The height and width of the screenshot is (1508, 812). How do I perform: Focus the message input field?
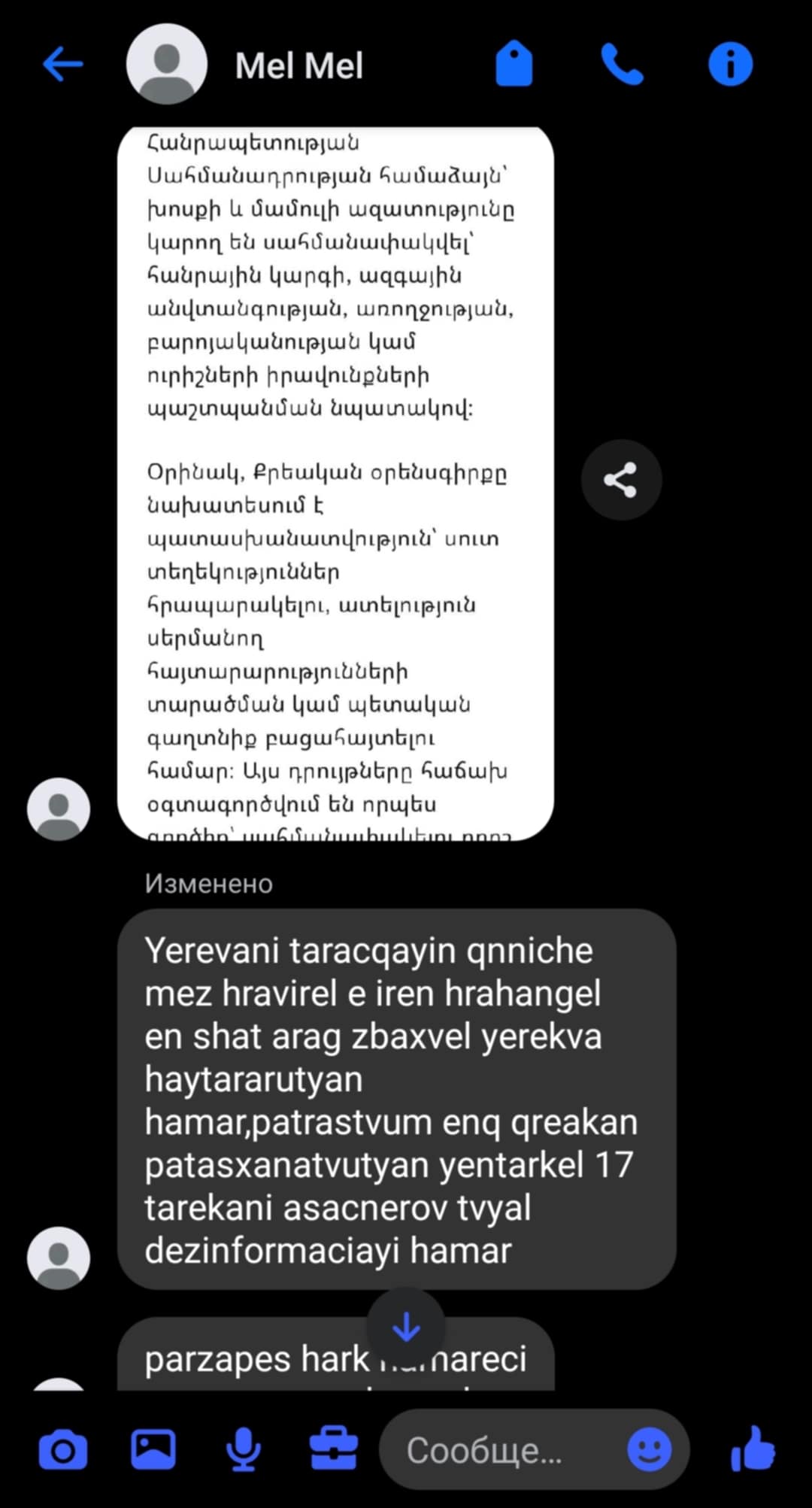coord(496,1451)
